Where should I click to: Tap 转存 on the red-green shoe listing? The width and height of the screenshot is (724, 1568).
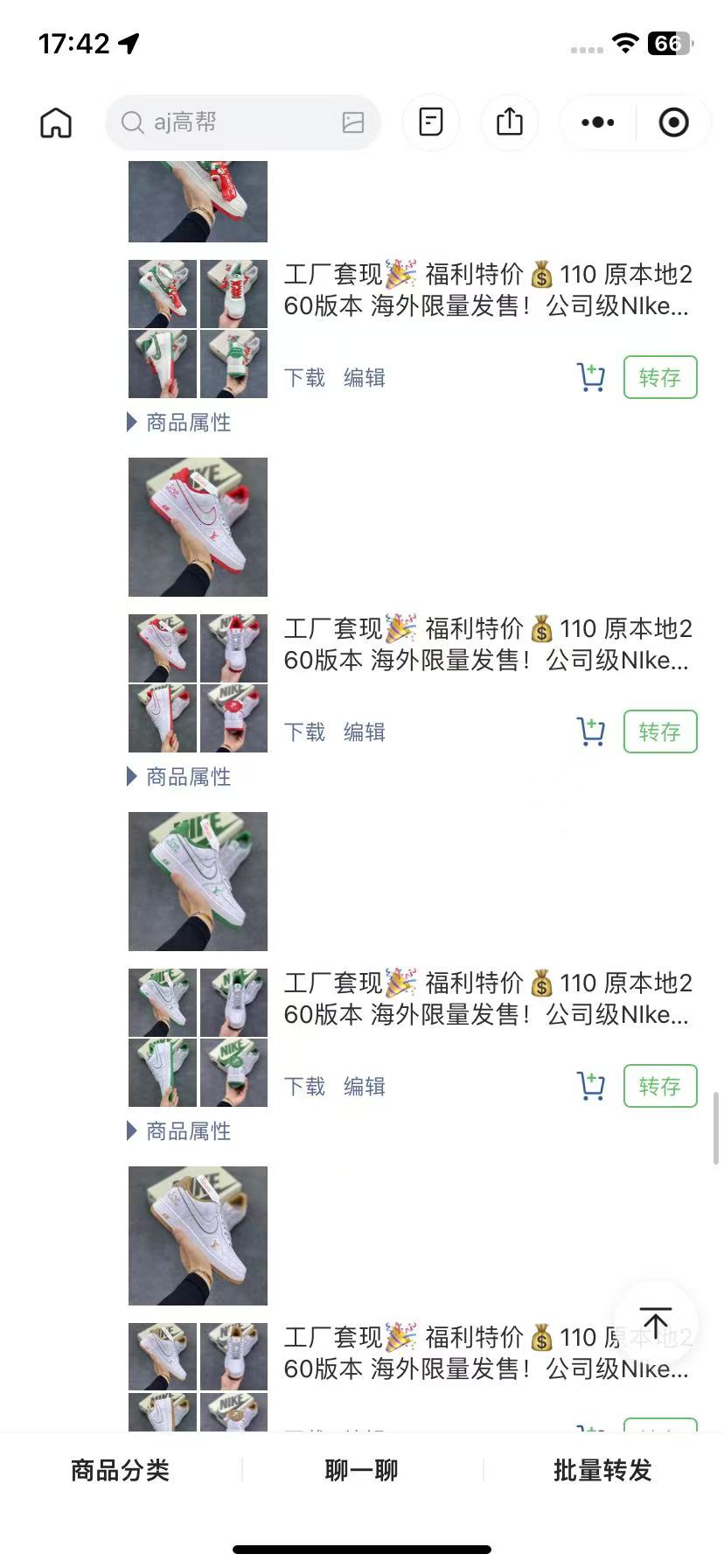click(x=660, y=377)
